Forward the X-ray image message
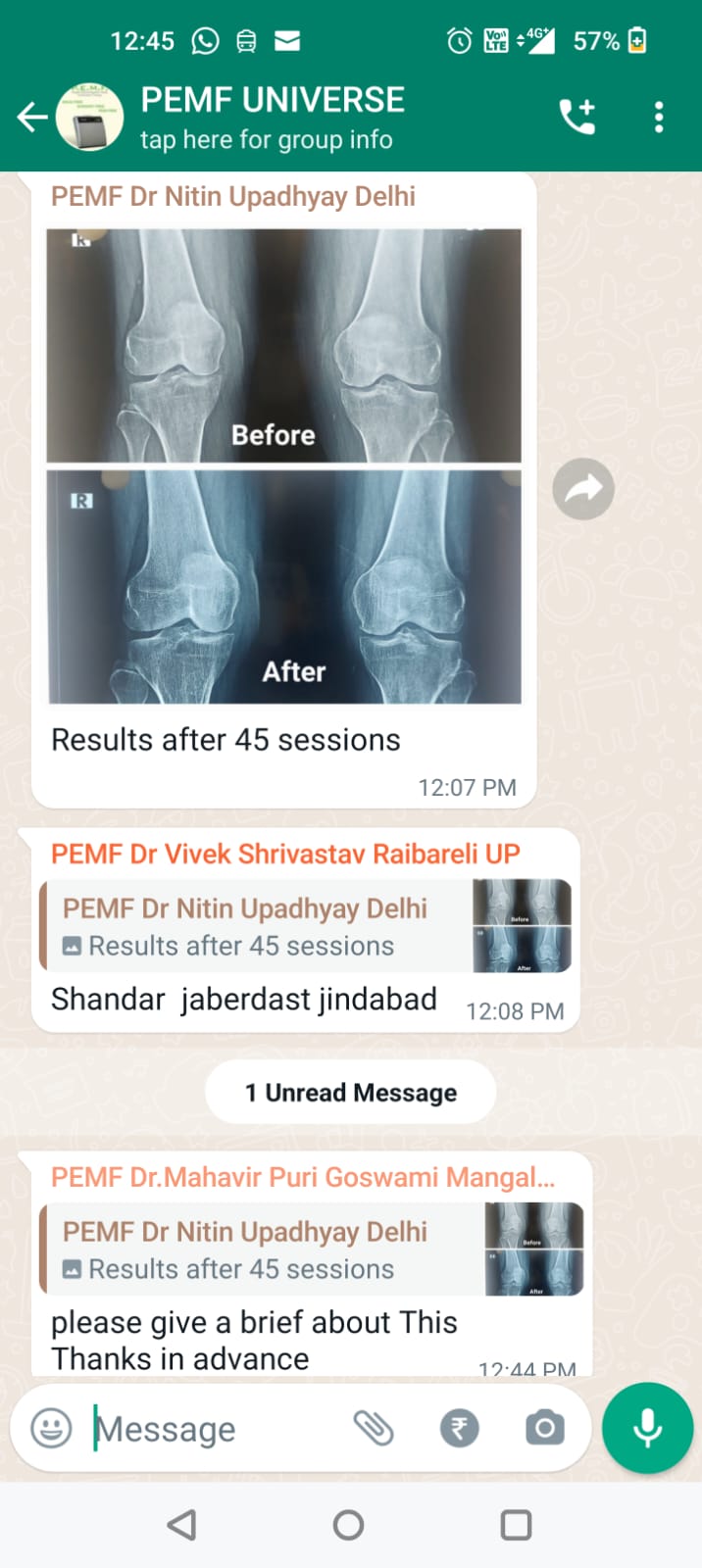This screenshot has height=1568, width=702. (583, 489)
